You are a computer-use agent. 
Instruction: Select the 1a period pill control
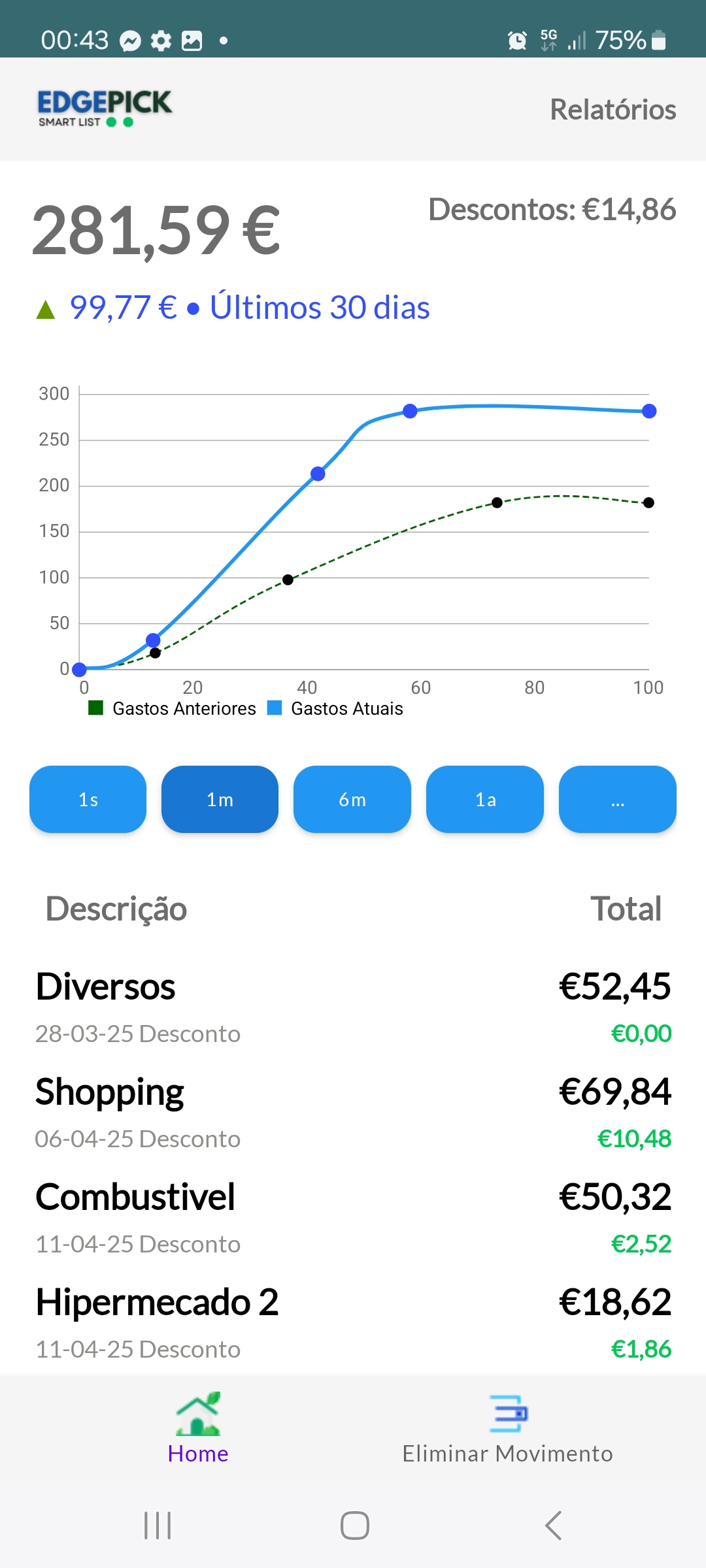pyautogui.click(x=484, y=799)
